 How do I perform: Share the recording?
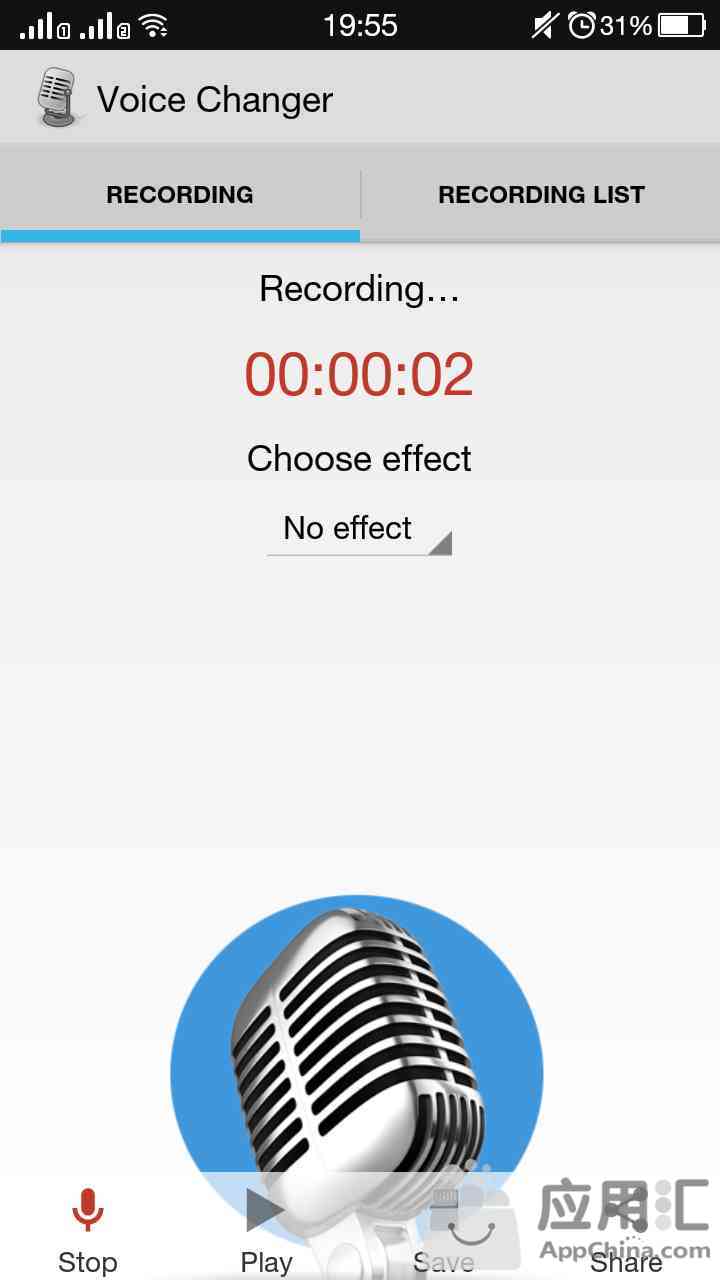click(626, 1232)
